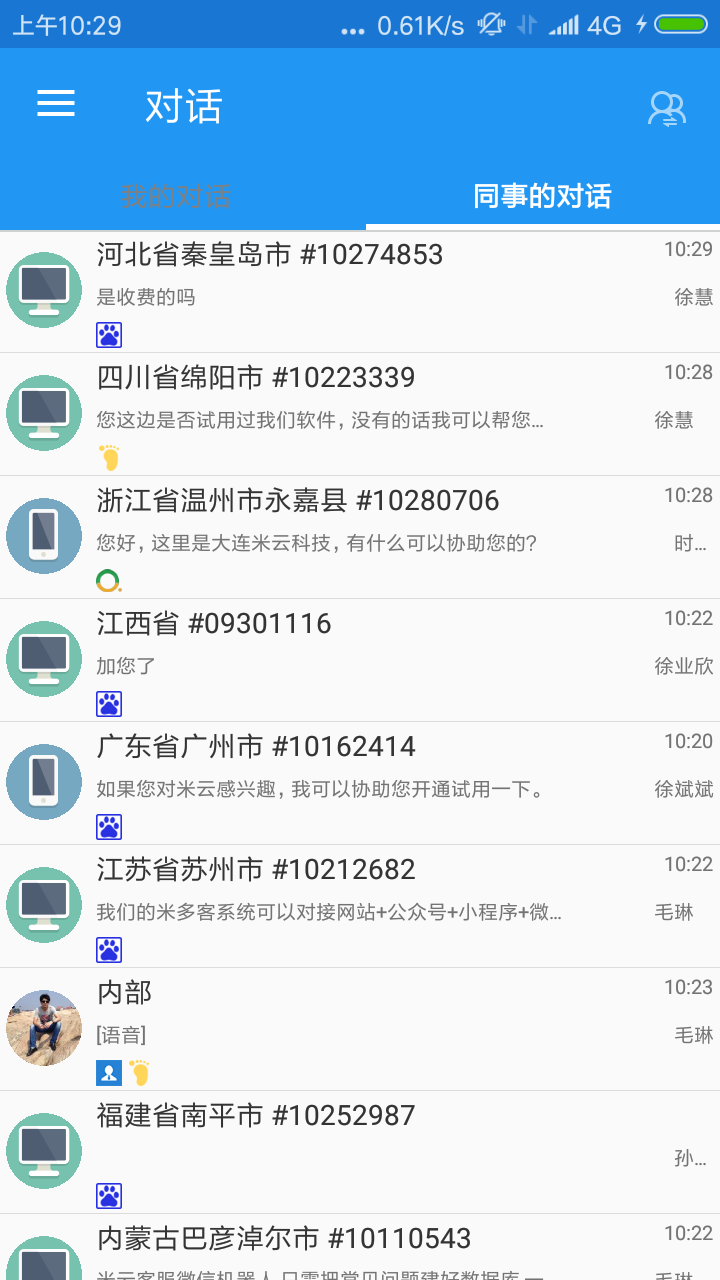Open the contacts icon in the app bar
This screenshot has height=1280, width=720.
coord(666,108)
